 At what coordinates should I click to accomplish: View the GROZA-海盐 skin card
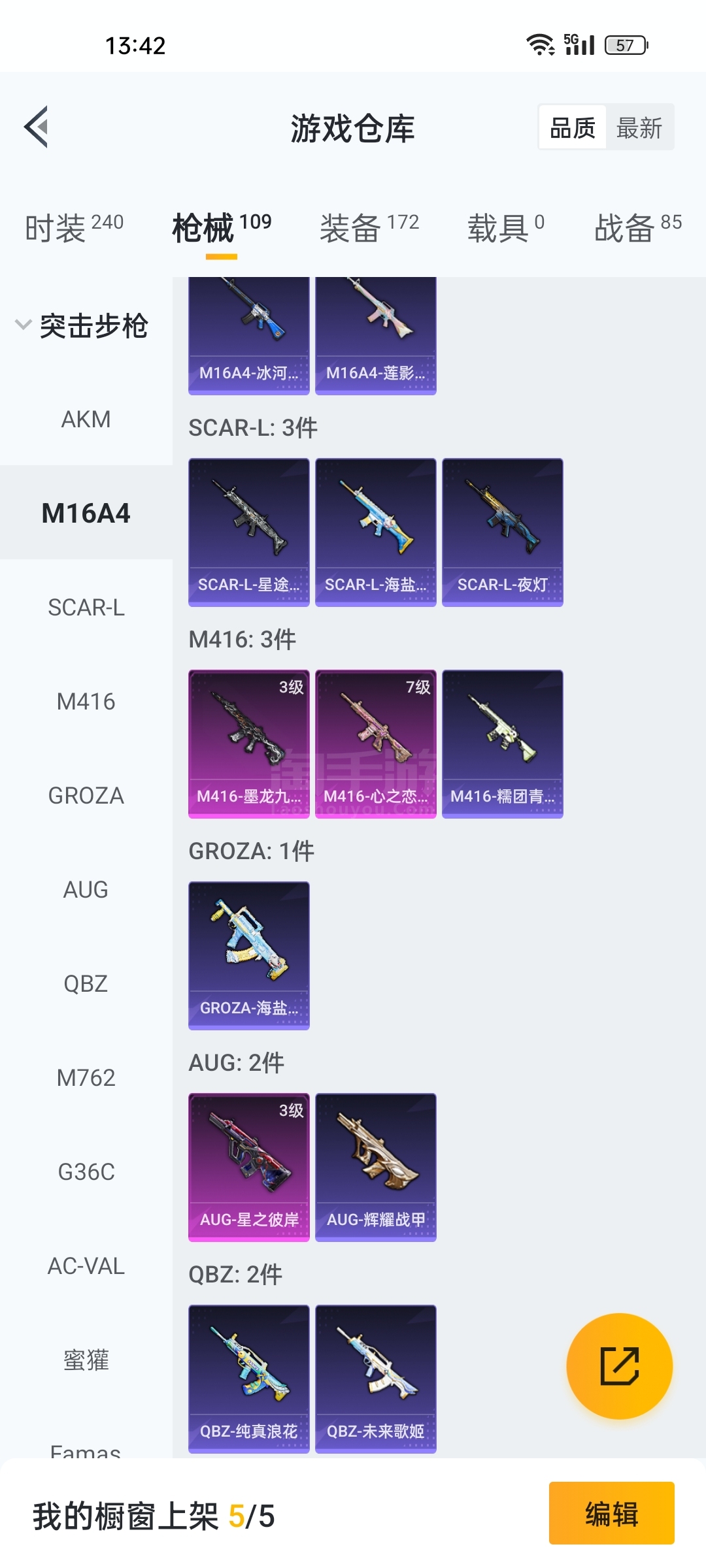pos(248,955)
